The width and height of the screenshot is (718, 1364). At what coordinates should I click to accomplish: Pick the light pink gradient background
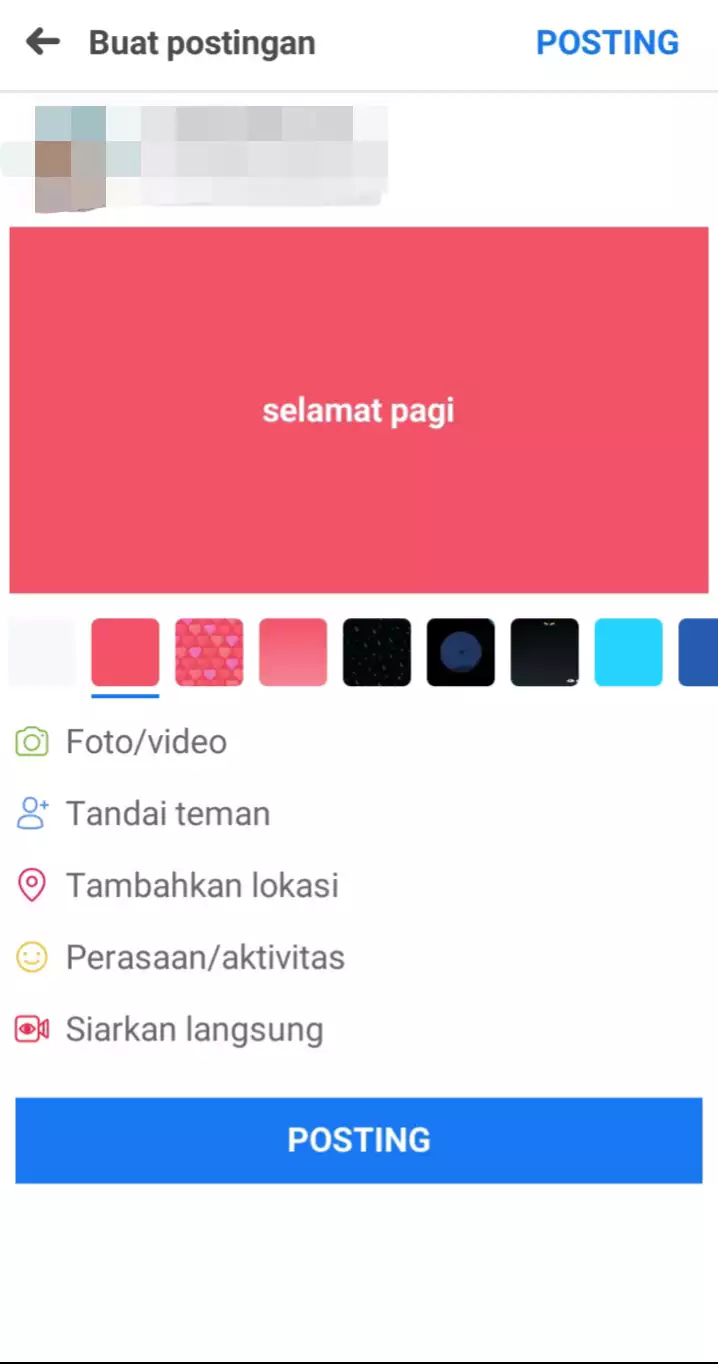(x=293, y=652)
